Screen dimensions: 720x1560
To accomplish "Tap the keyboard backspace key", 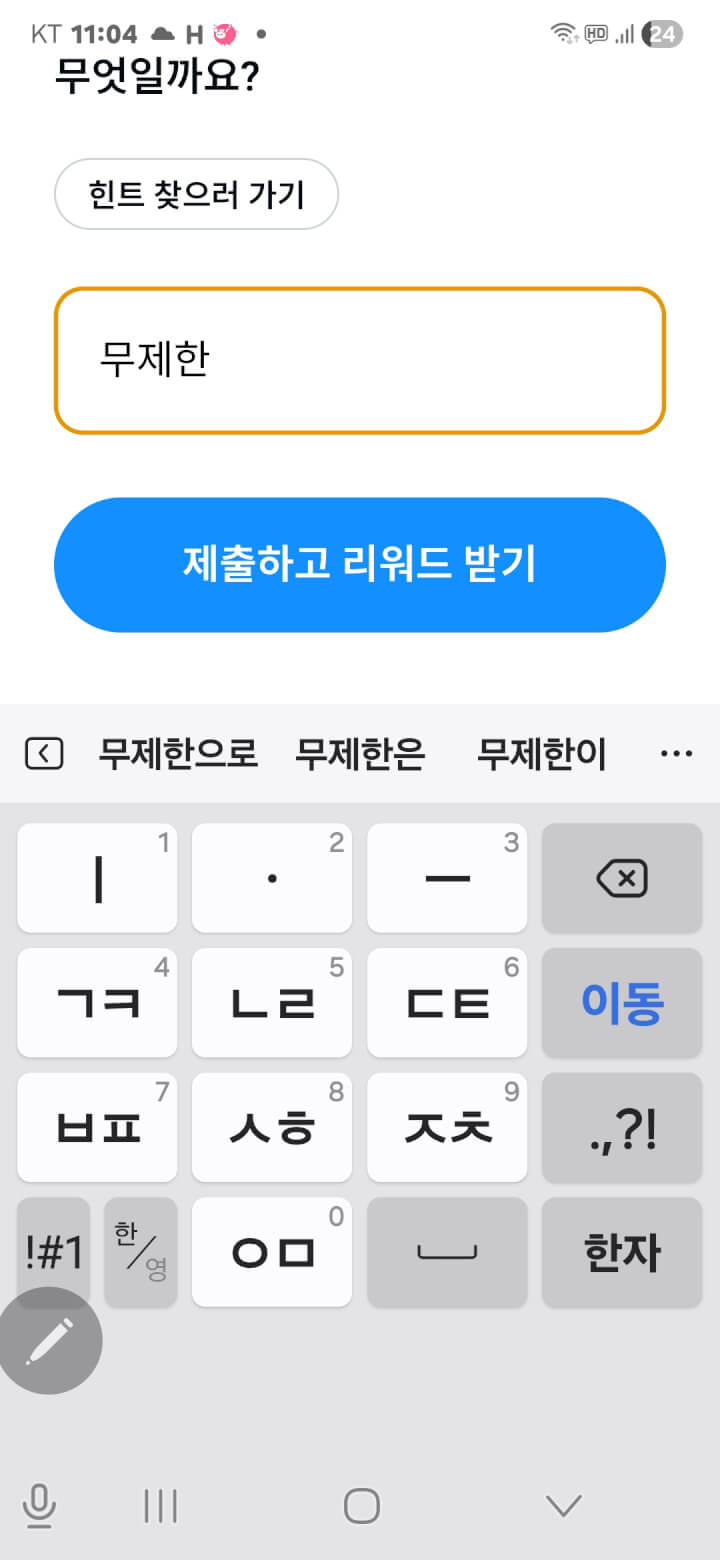I will pyautogui.click(x=621, y=879).
